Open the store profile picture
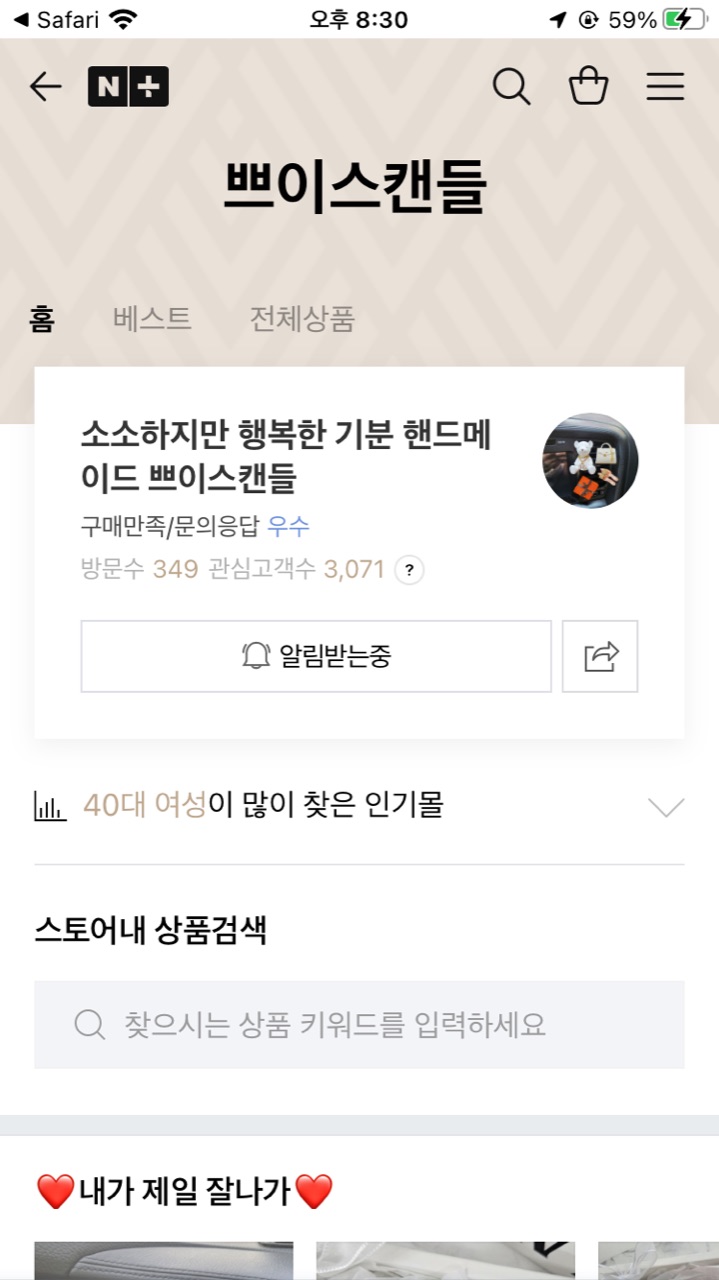This screenshot has height=1280, width=719. tap(590, 460)
